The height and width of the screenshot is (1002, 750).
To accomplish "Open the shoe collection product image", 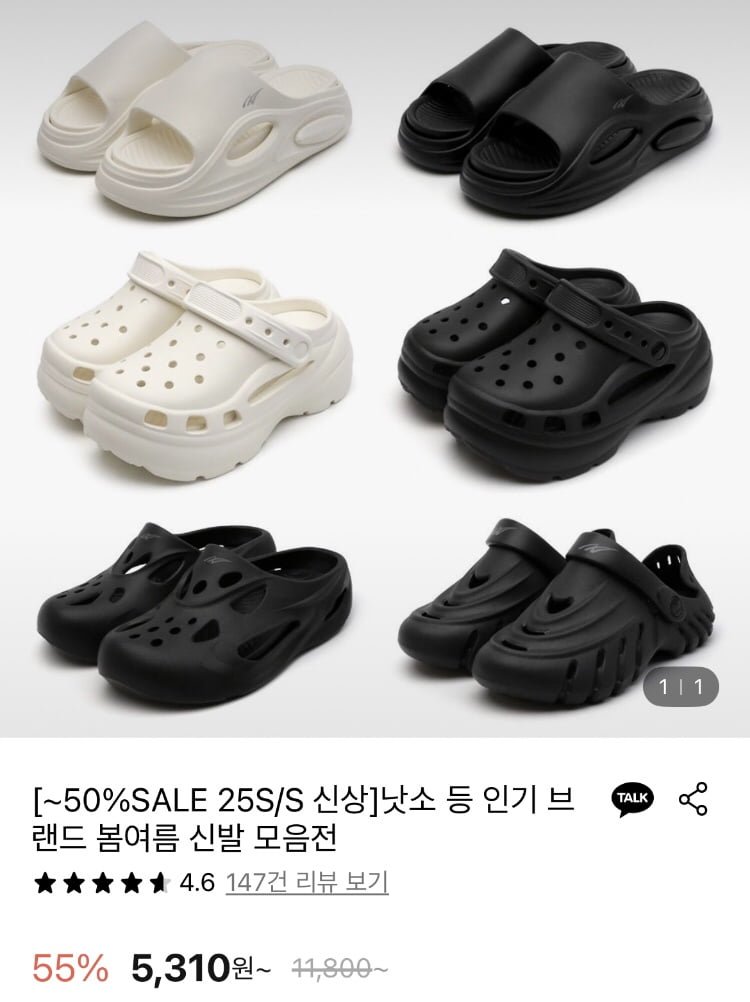I will click(x=375, y=368).
